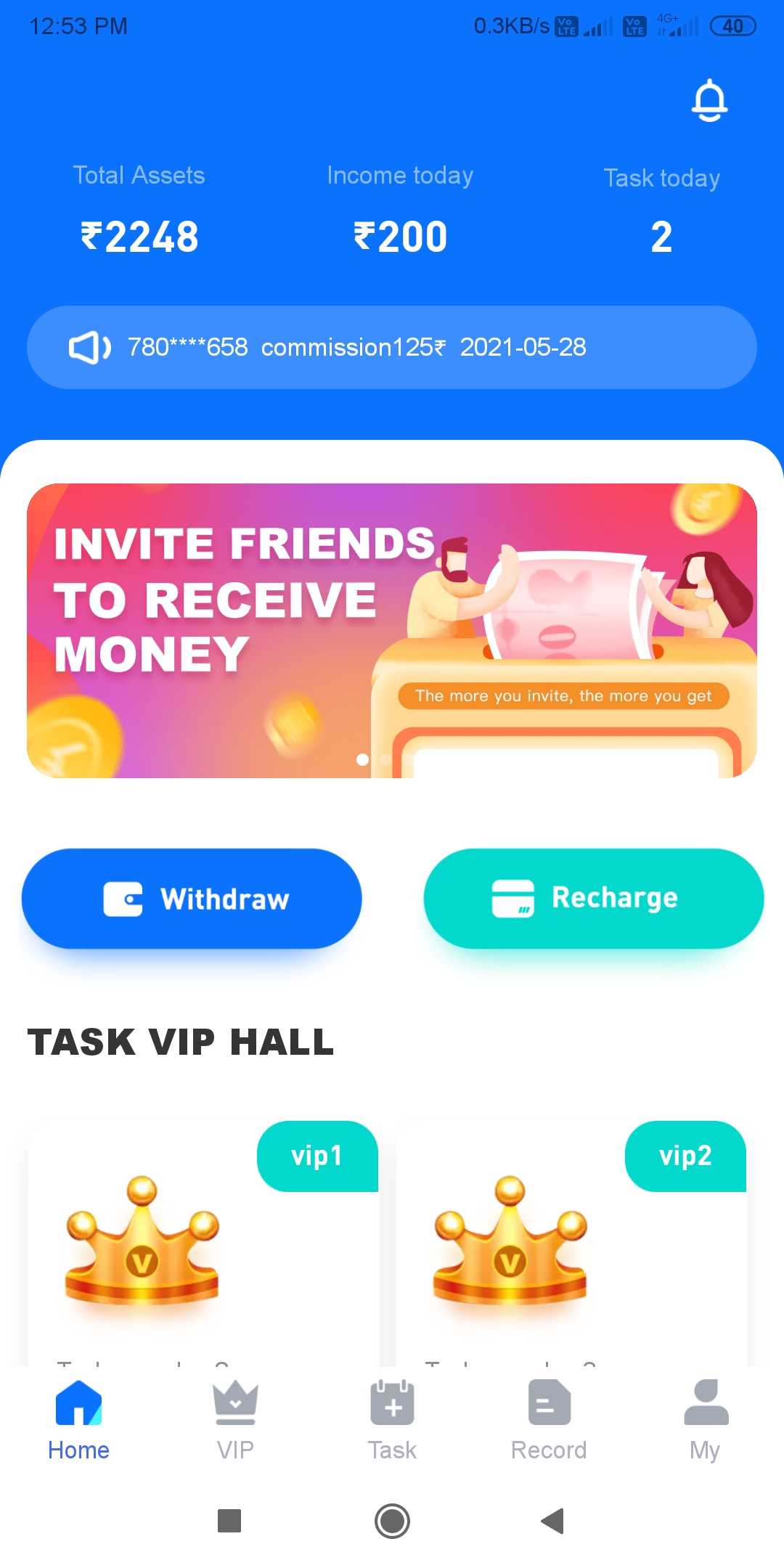Tap the Withdraw button

[192, 899]
